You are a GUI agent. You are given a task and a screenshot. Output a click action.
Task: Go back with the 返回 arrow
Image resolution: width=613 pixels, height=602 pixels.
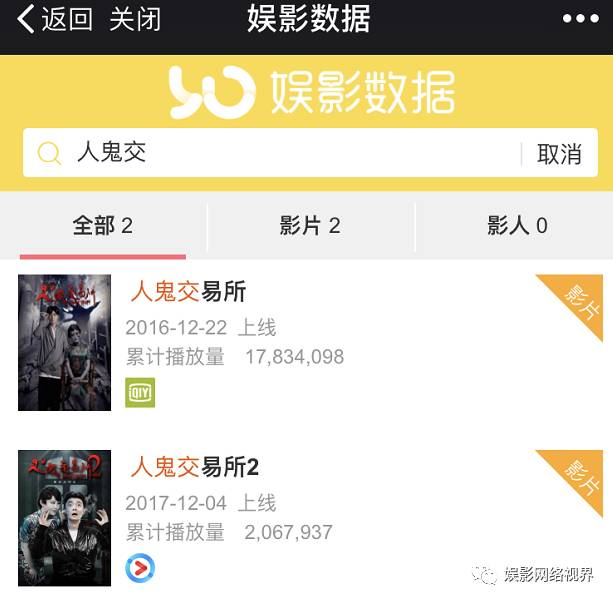click(54, 19)
